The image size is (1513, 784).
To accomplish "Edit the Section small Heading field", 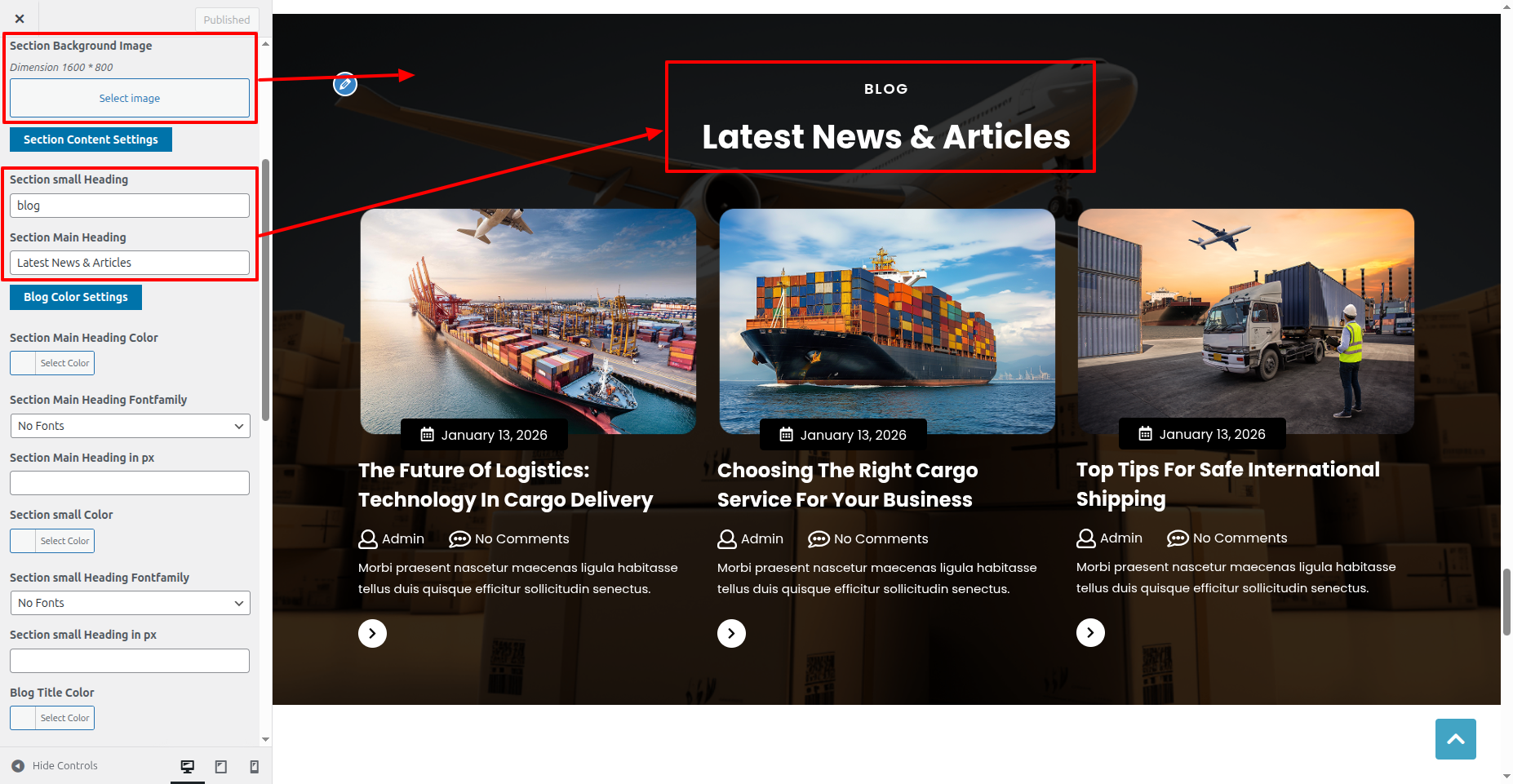I will click(130, 206).
